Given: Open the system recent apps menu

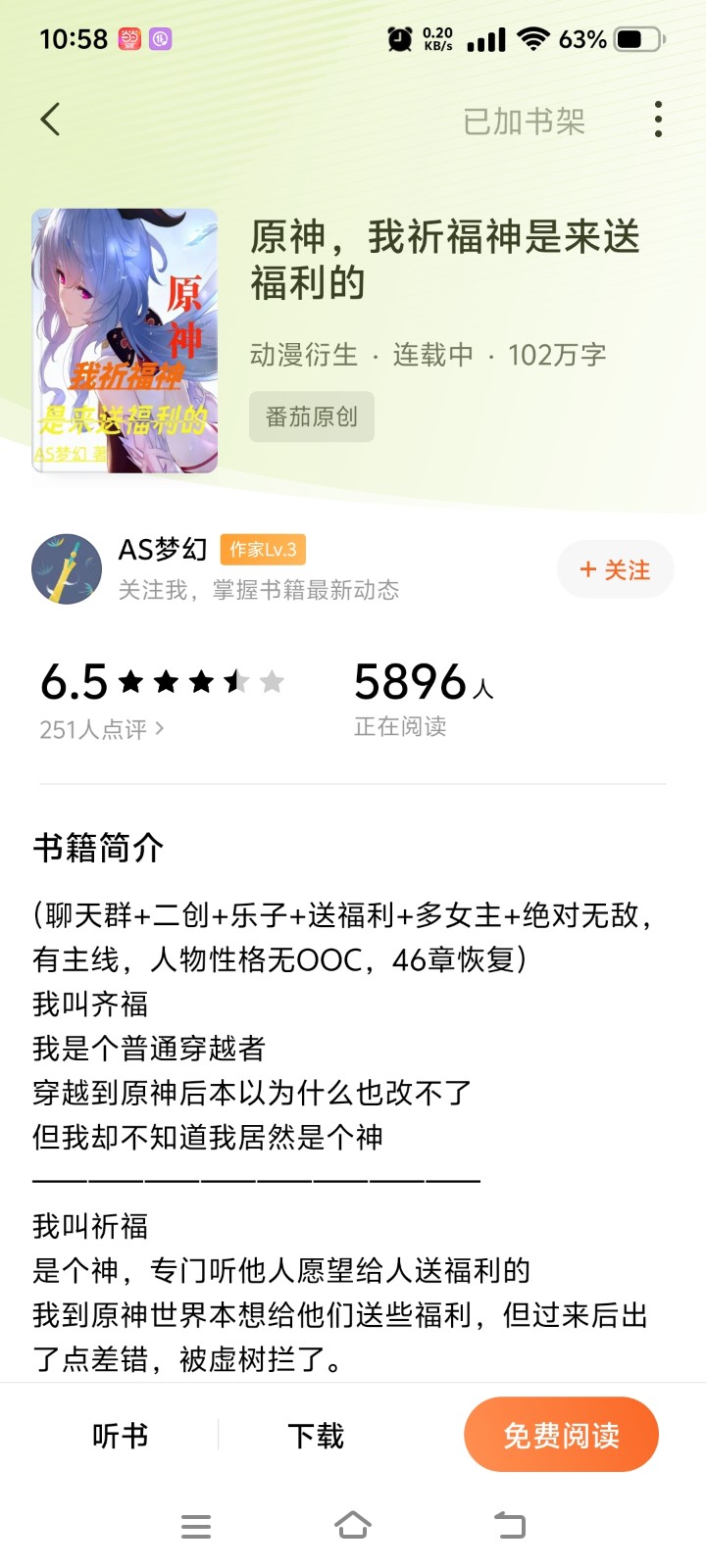Looking at the screenshot, I should tap(196, 1526).
